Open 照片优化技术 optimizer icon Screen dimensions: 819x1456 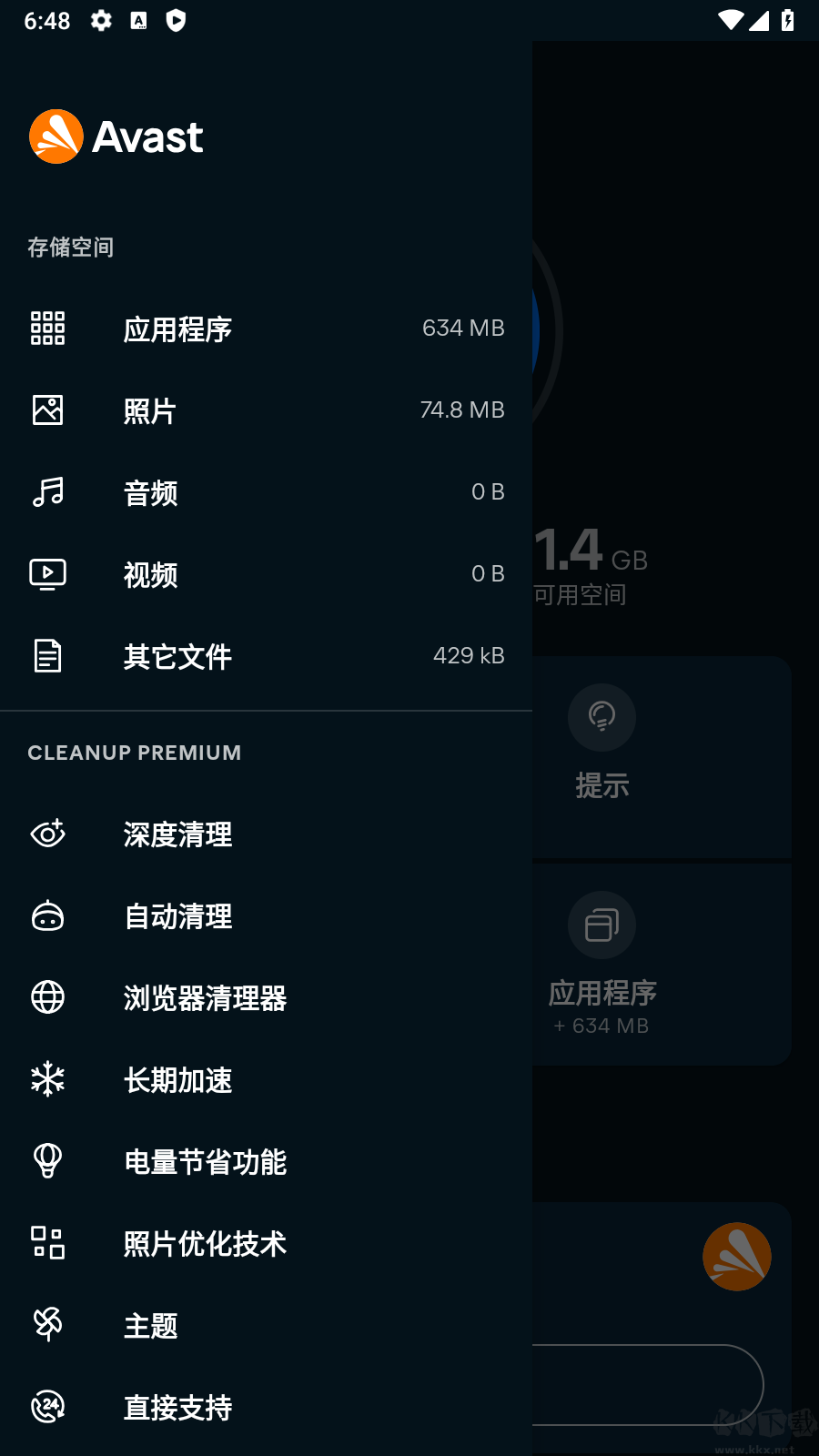click(x=46, y=1244)
